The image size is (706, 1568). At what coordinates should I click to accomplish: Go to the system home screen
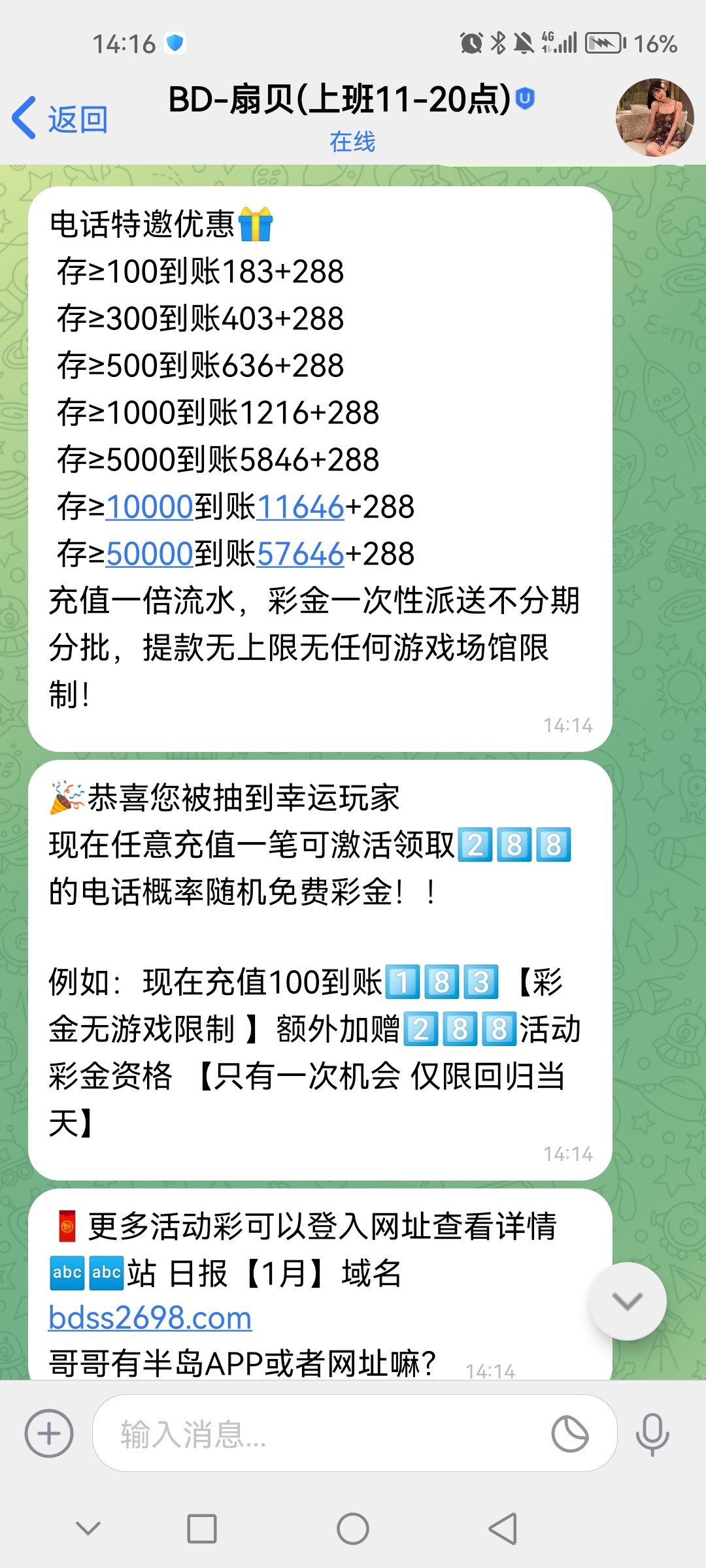[x=353, y=1529]
